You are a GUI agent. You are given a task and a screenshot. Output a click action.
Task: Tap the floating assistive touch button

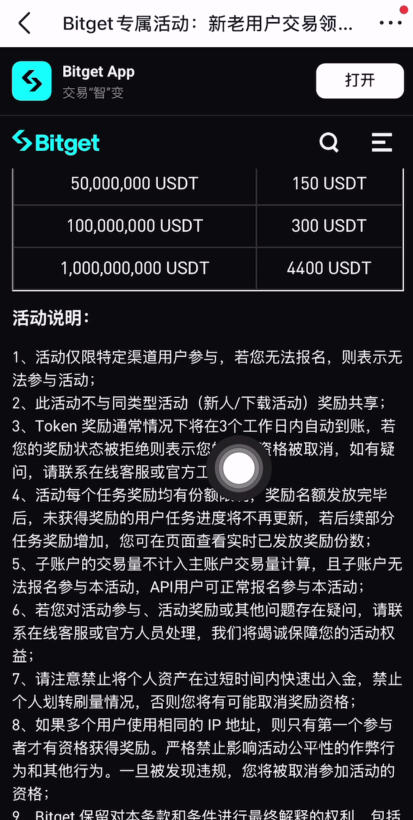pyautogui.click(x=239, y=469)
